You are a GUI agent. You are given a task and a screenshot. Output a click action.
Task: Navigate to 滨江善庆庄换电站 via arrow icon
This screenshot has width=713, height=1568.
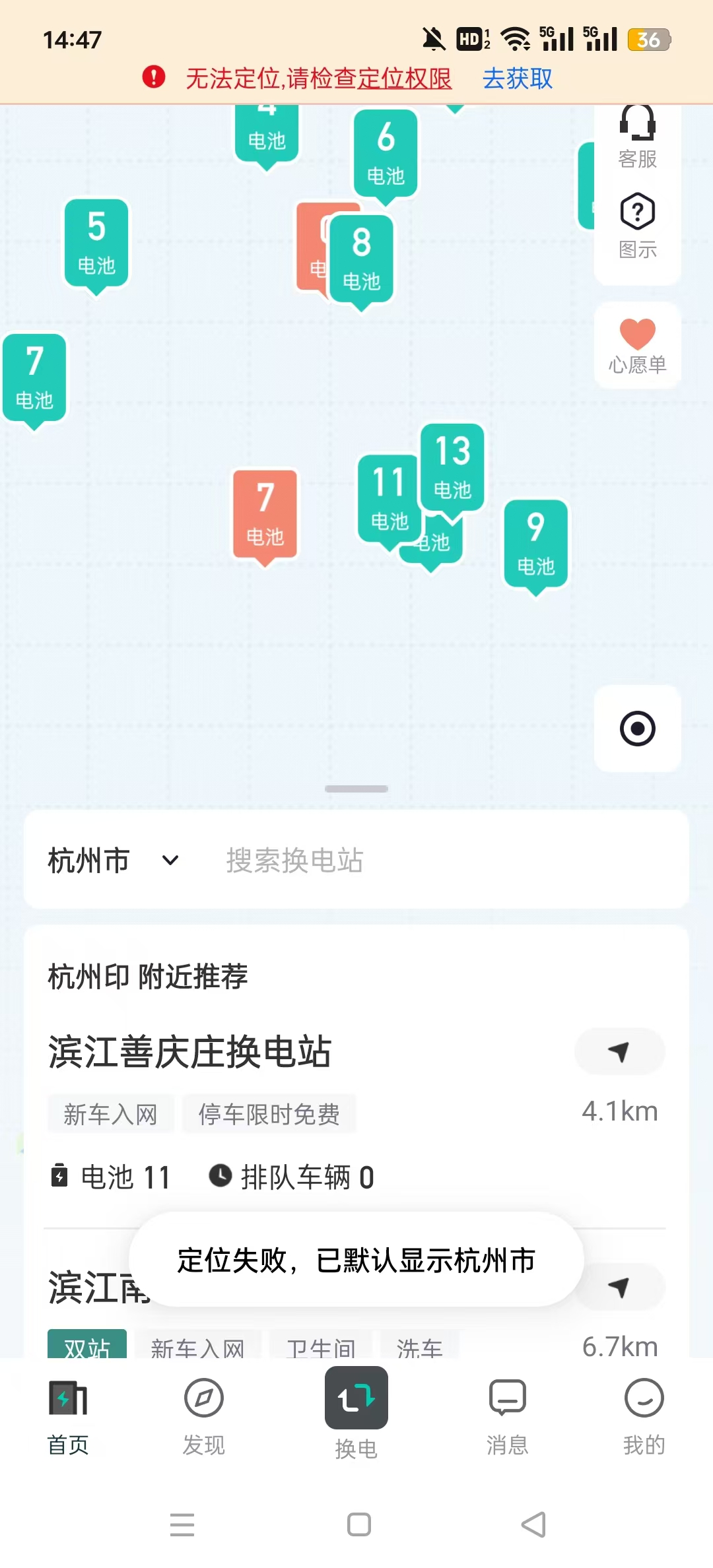click(x=619, y=1051)
